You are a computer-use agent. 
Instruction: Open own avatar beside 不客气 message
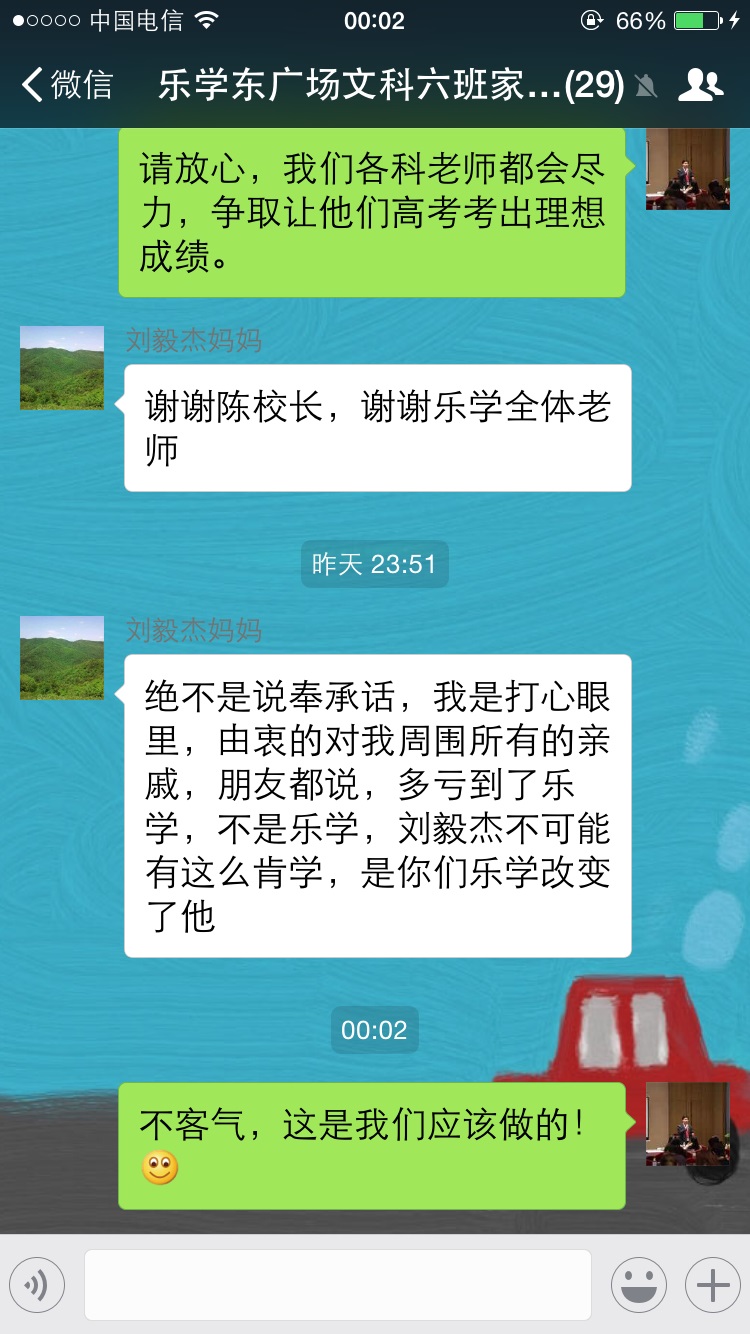click(x=688, y=1124)
